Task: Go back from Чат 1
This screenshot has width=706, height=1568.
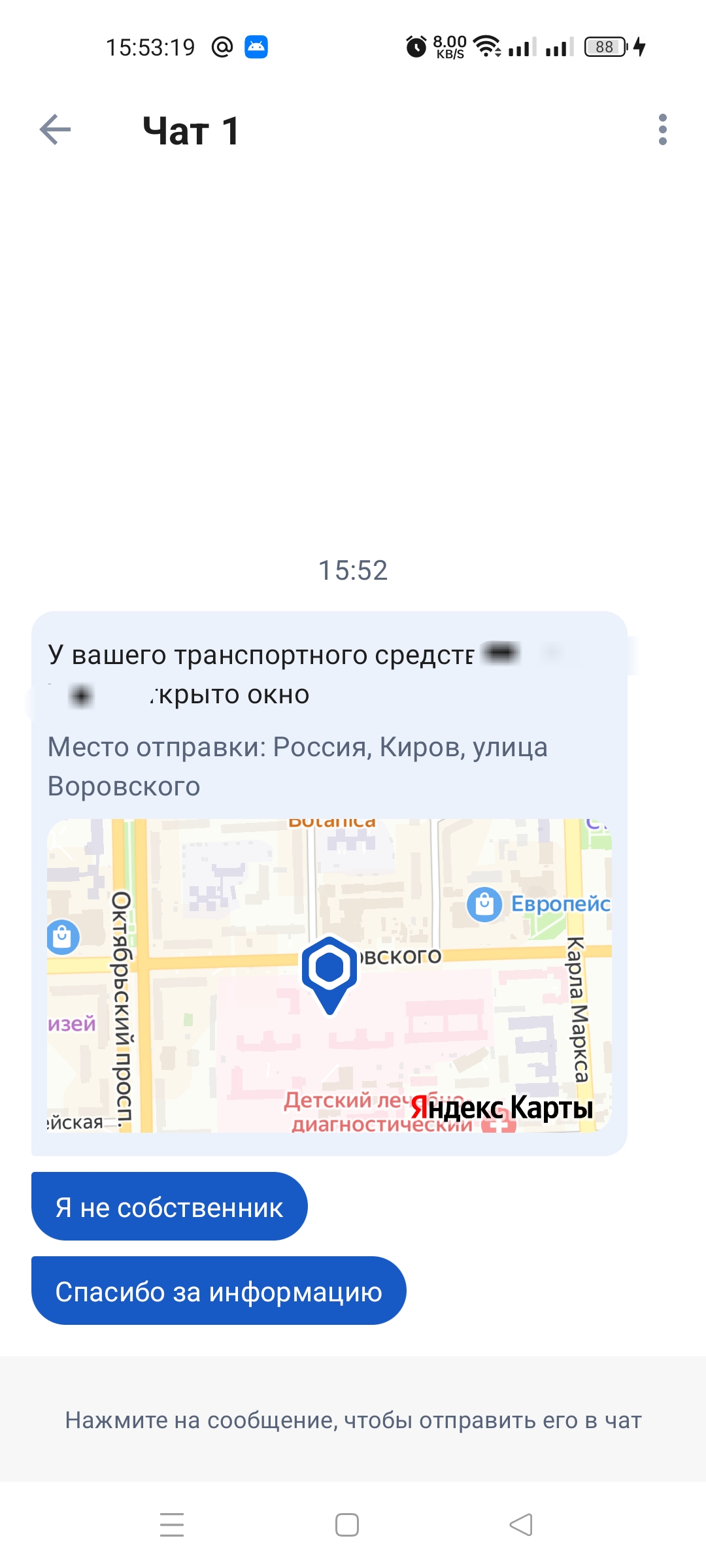Action: 55,129
